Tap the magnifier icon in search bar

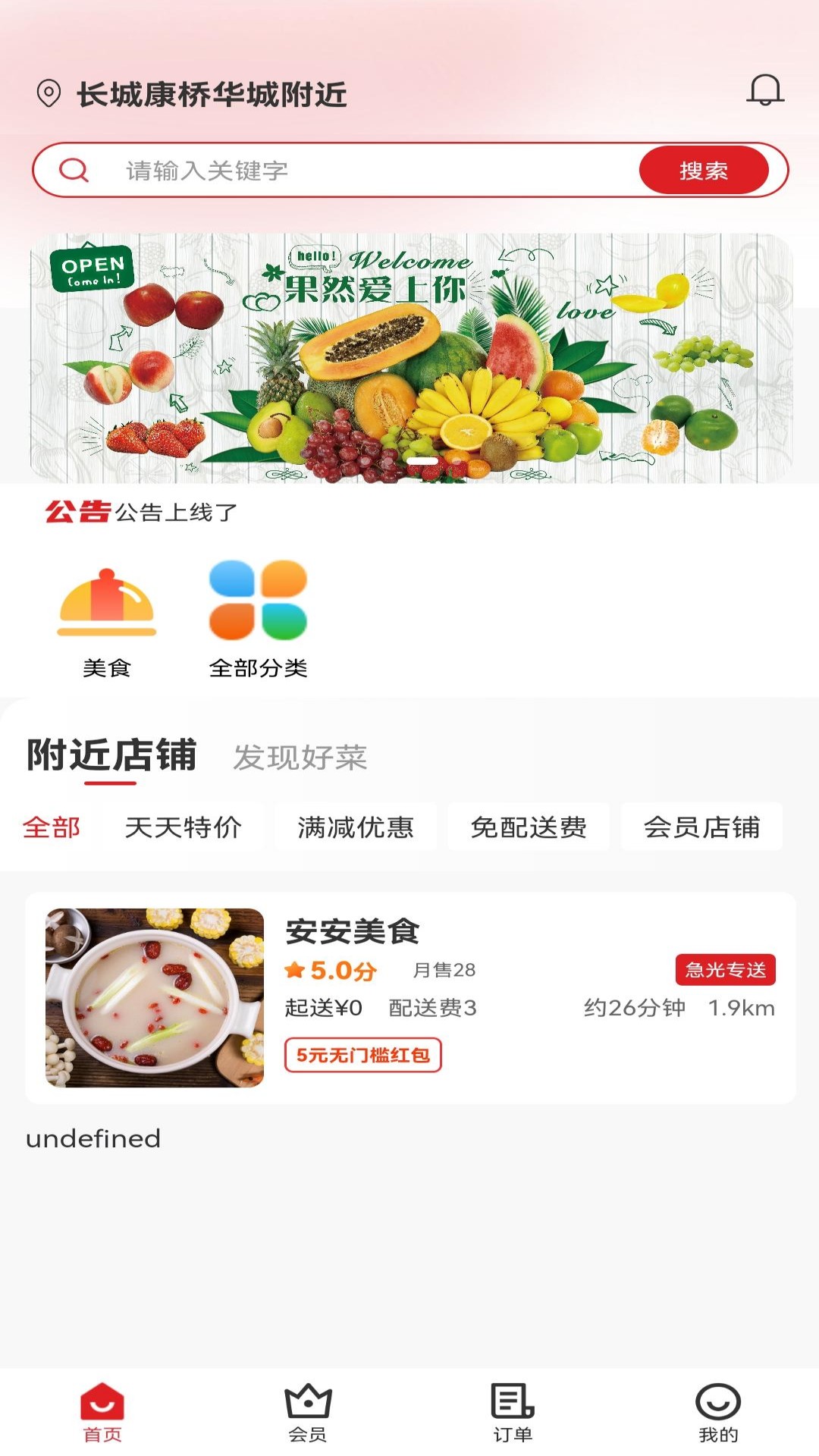(73, 170)
